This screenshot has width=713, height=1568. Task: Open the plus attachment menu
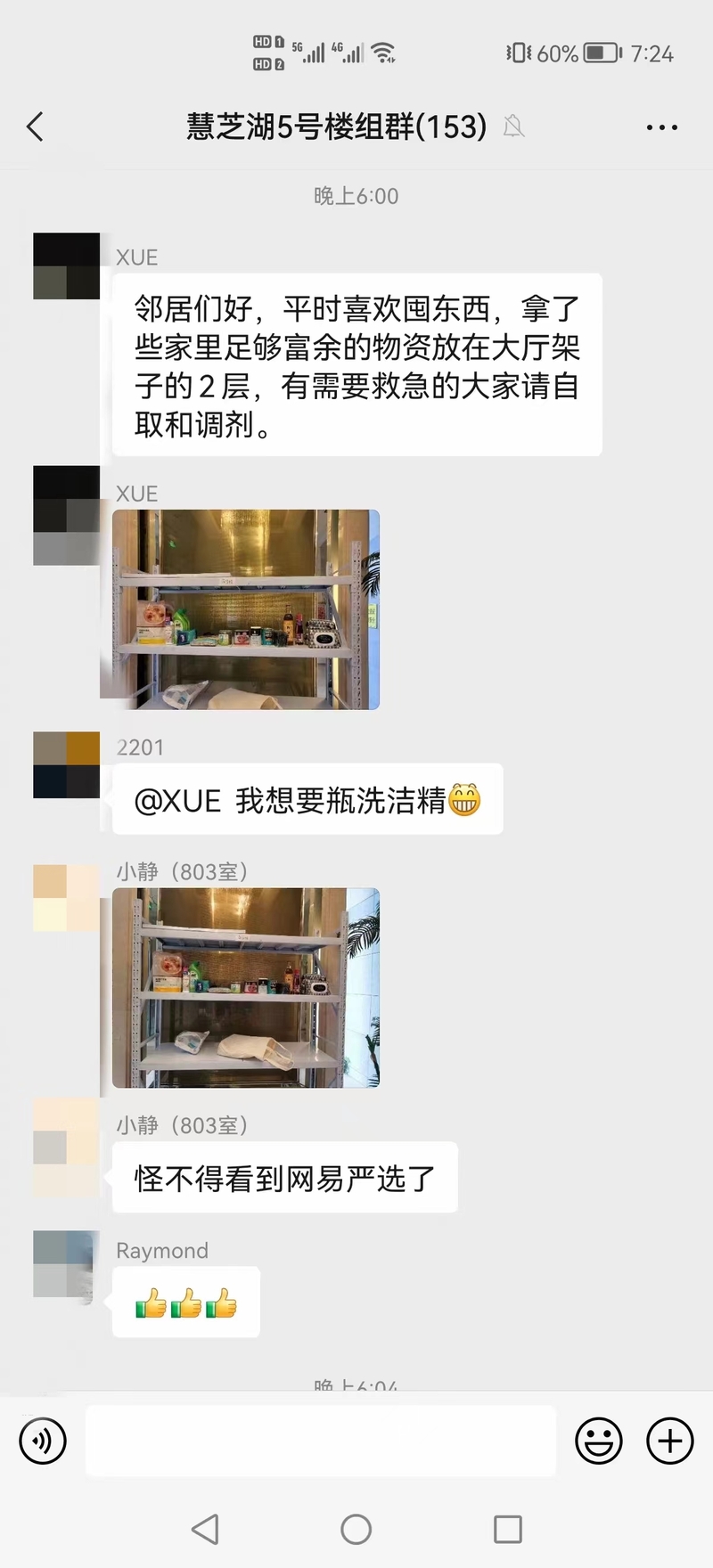coord(669,1441)
